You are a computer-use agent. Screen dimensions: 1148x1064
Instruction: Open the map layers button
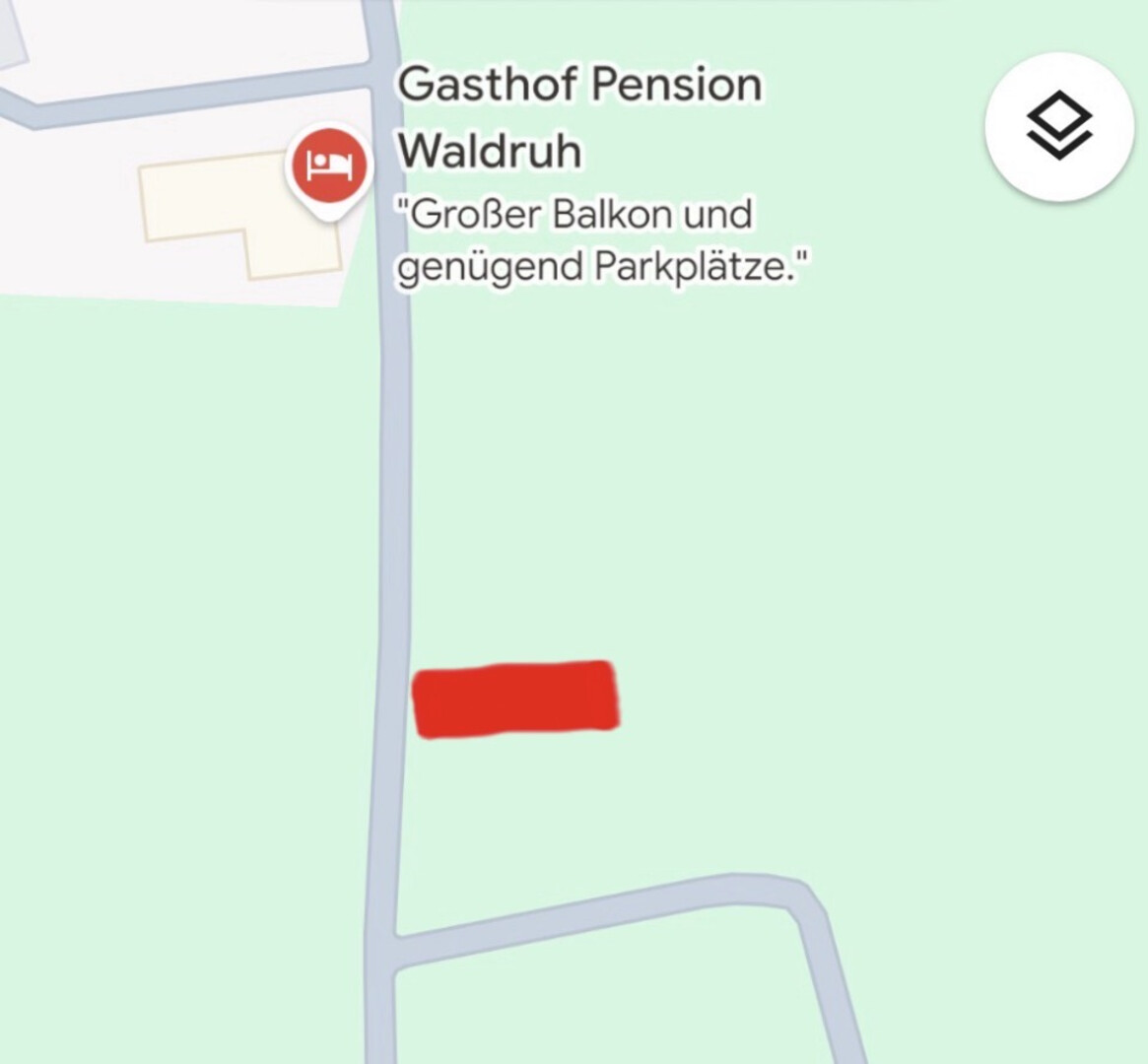pyautogui.click(x=1059, y=127)
